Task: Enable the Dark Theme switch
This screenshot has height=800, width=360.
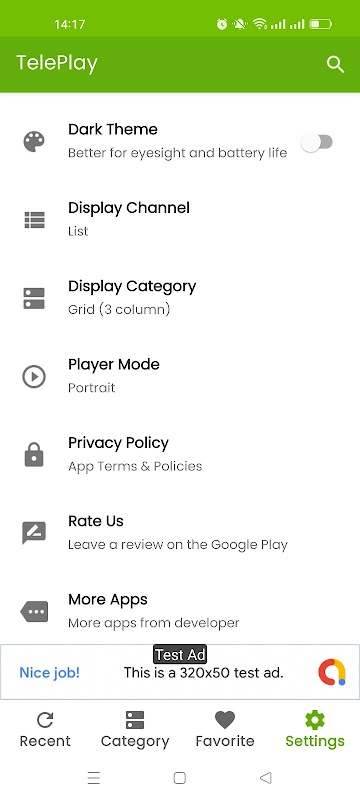Action: pos(317,142)
